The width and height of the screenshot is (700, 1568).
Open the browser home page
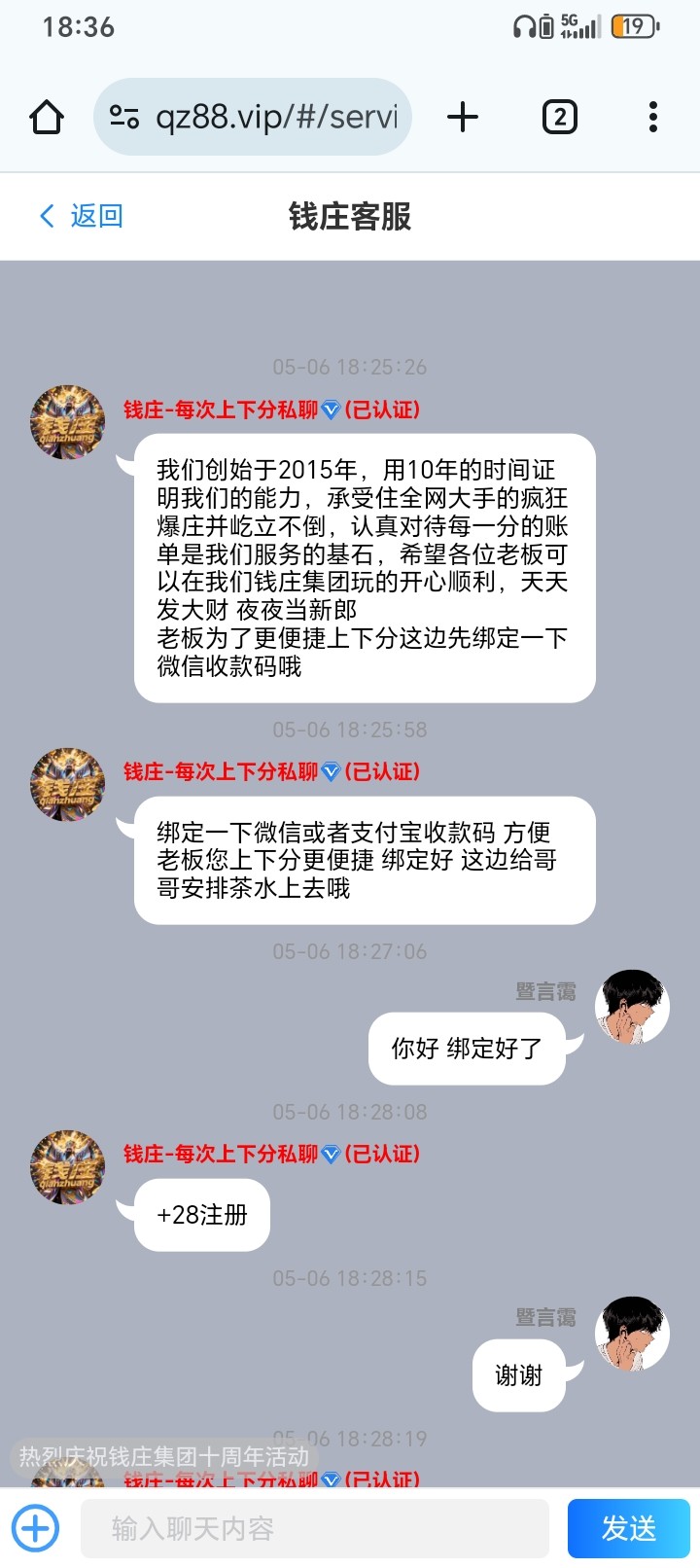click(x=47, y=118)
